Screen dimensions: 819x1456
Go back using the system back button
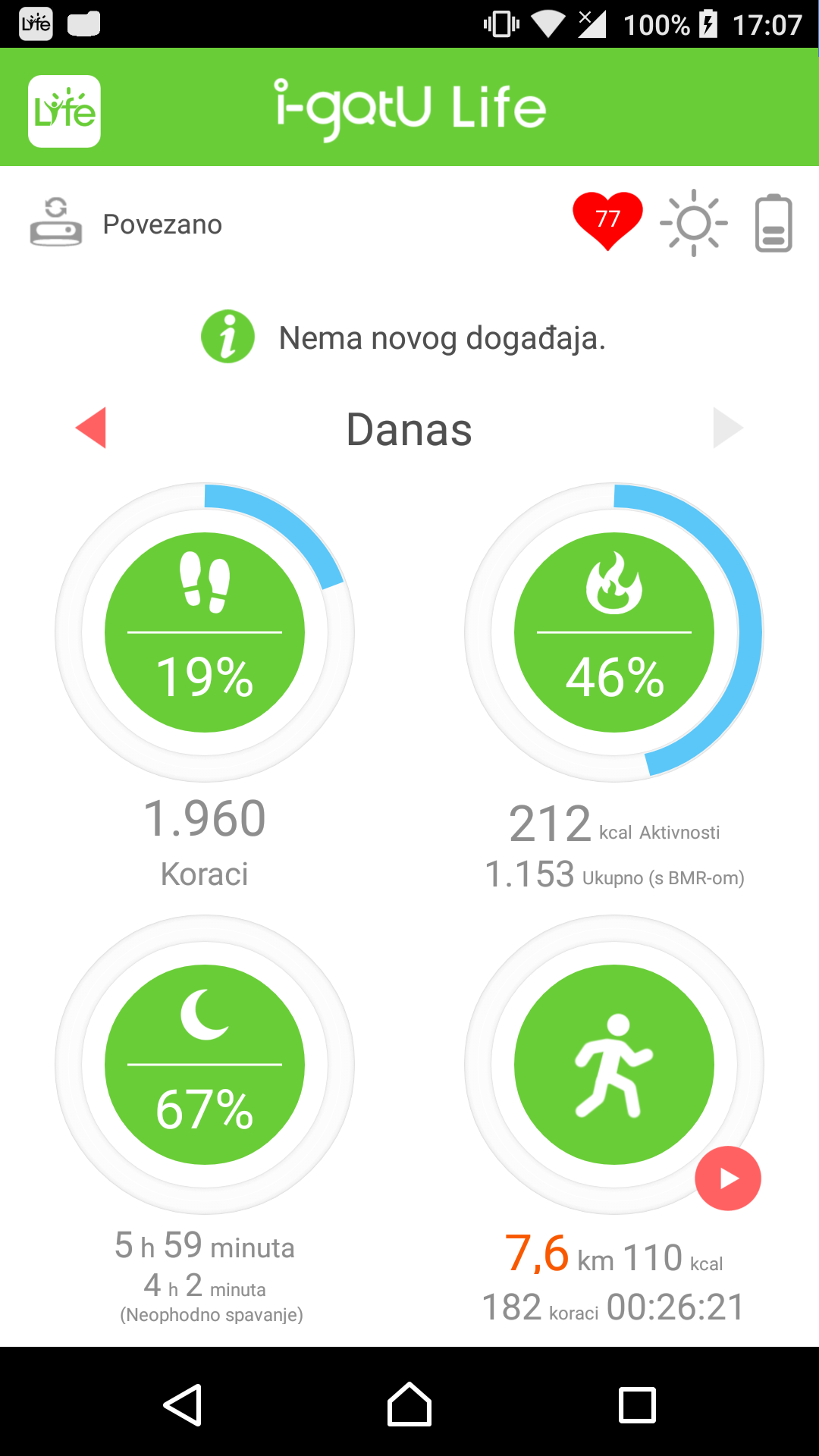(183, 1405)
